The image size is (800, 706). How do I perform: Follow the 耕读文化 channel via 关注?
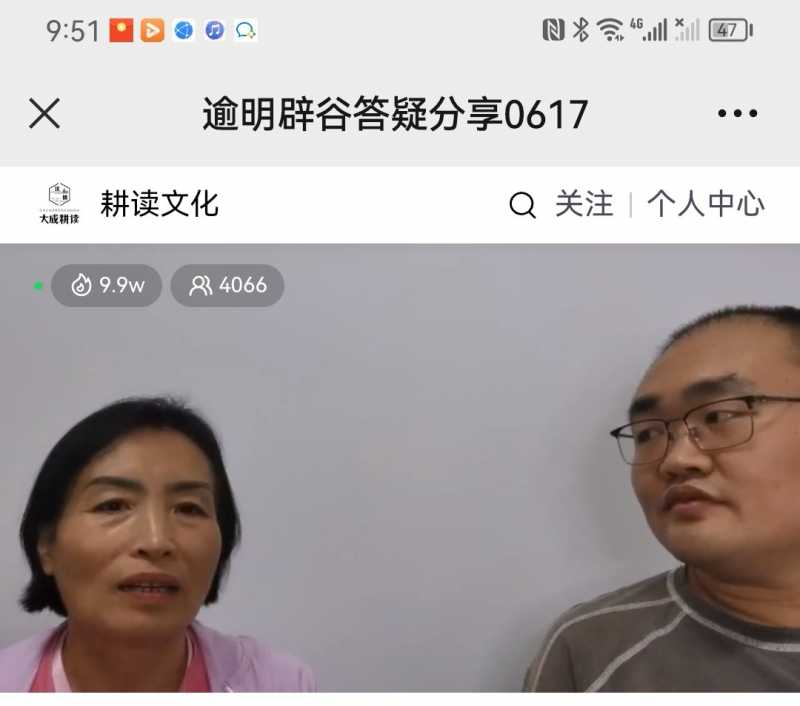pyautogui.click(x=584, y=205)
